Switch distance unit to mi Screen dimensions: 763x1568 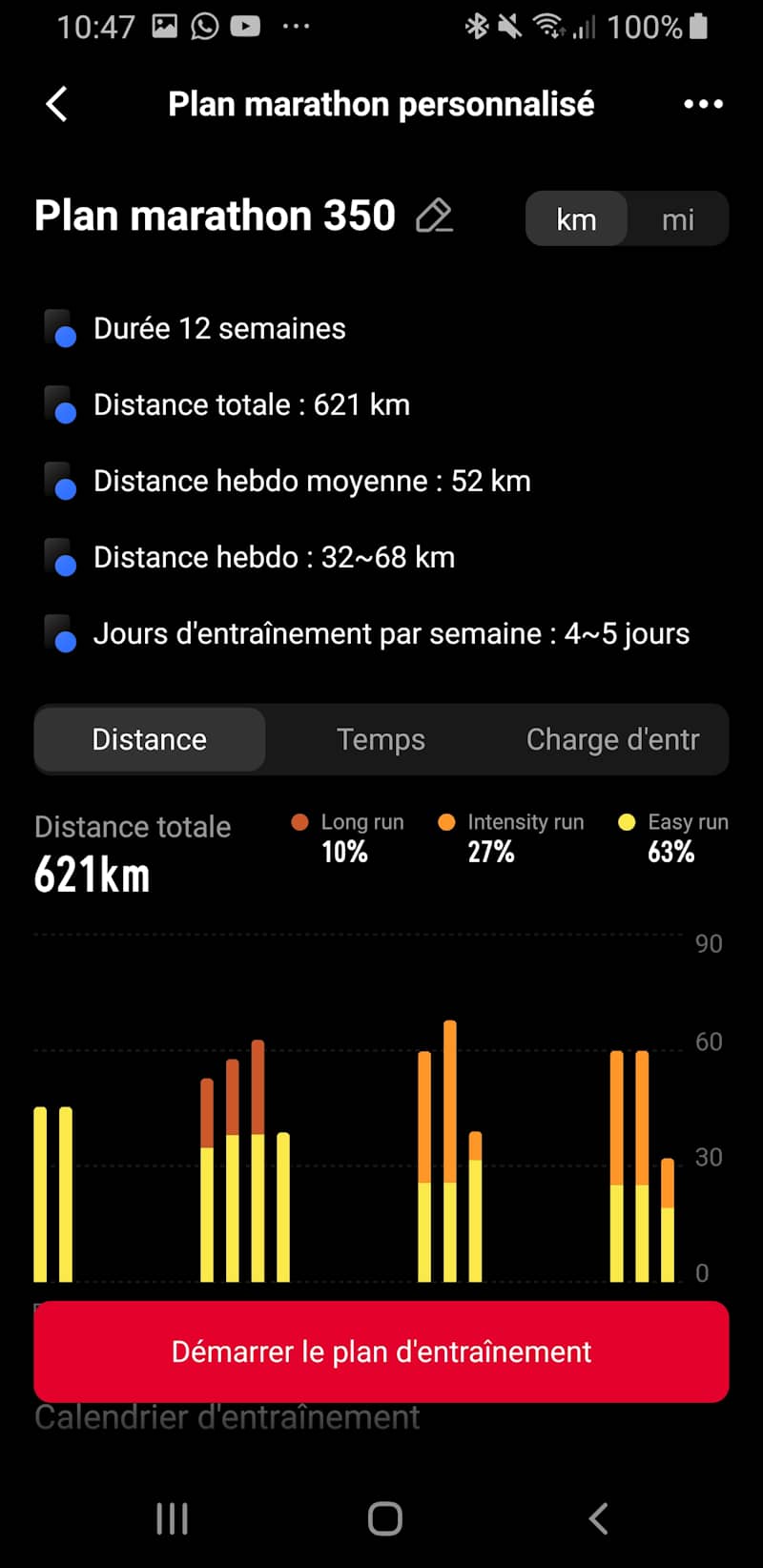(x=677, y=219)
